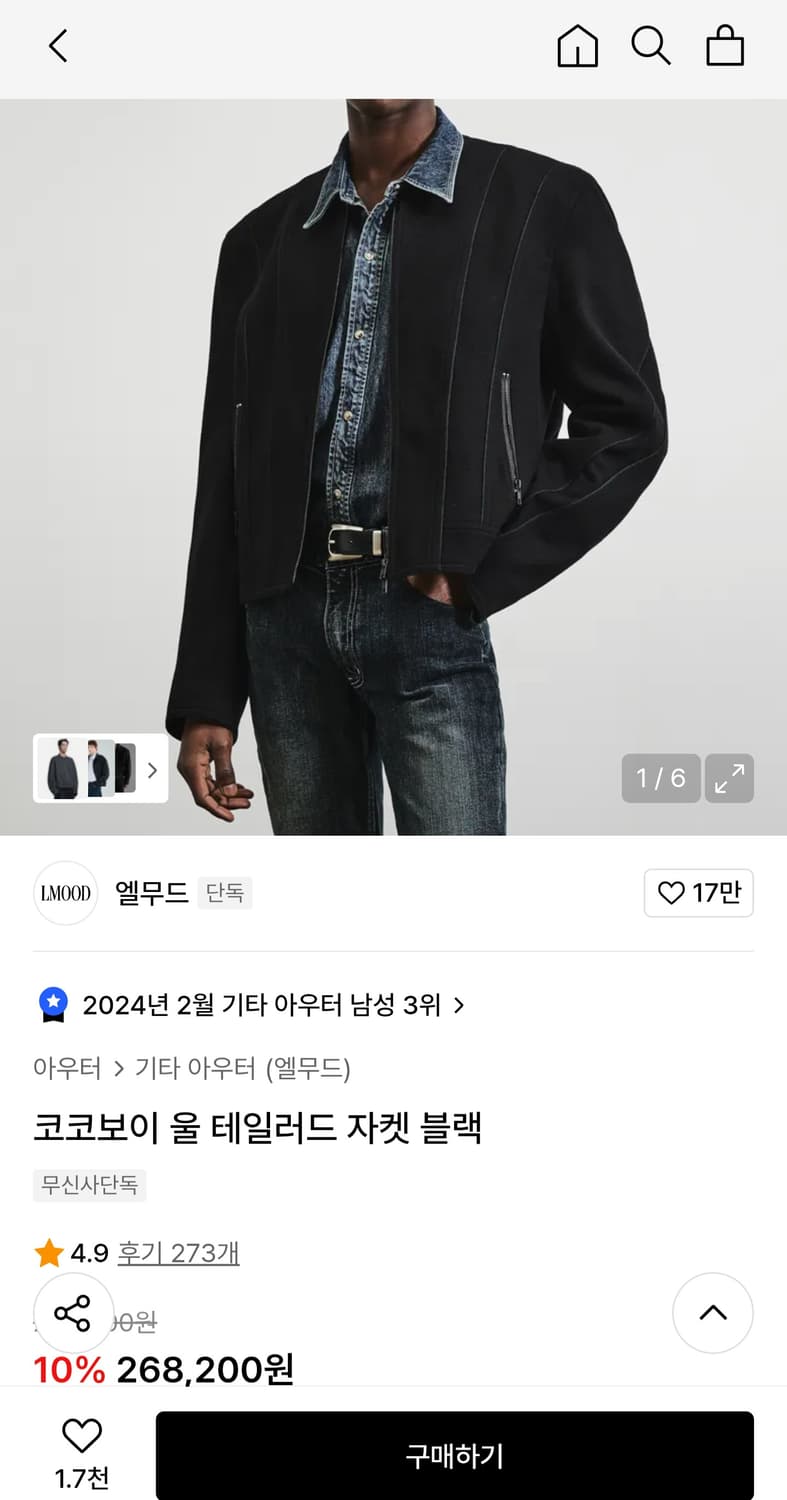Viewport: 787px width, 1500px height.
Task: Share the product via share icon
Action: tap(74, 1313)
